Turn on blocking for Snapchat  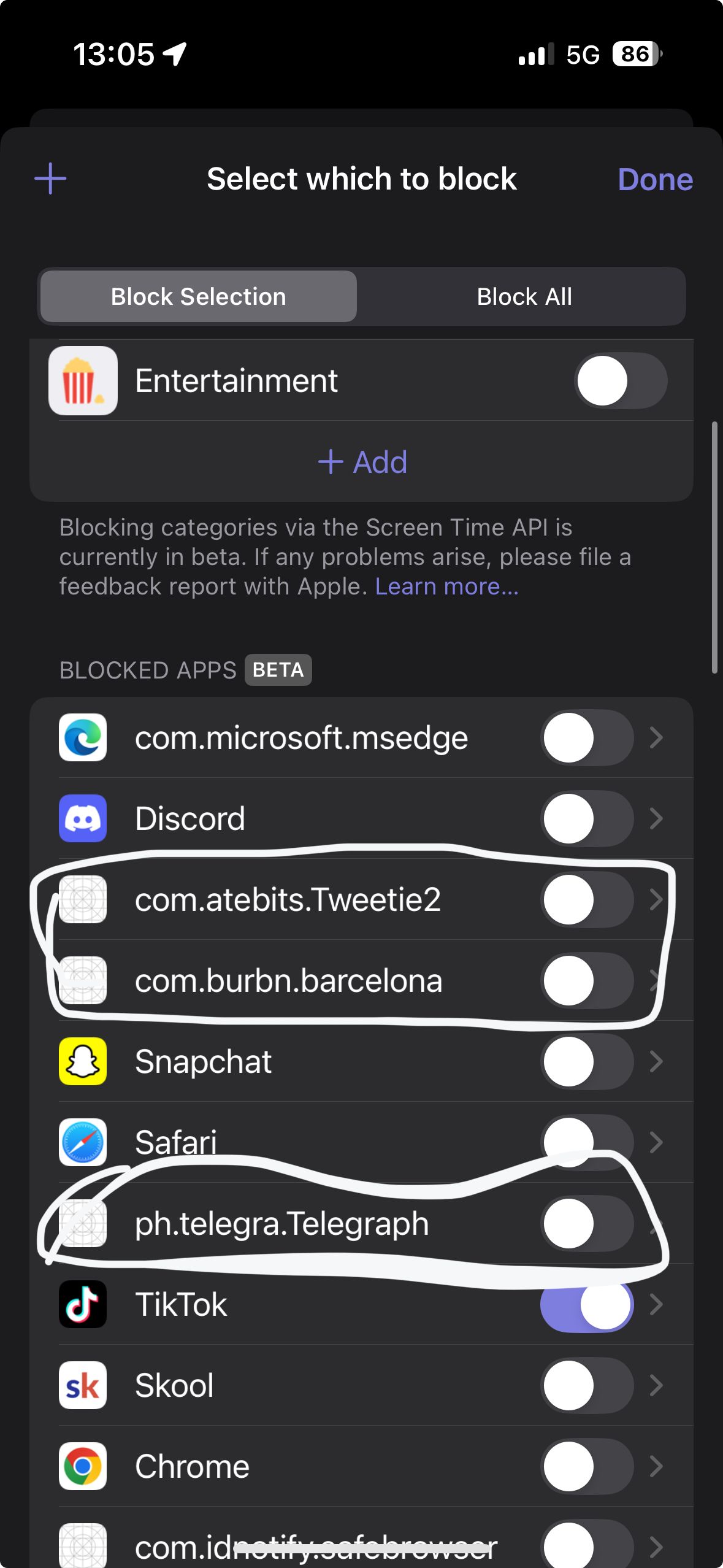pos(587,1061)
